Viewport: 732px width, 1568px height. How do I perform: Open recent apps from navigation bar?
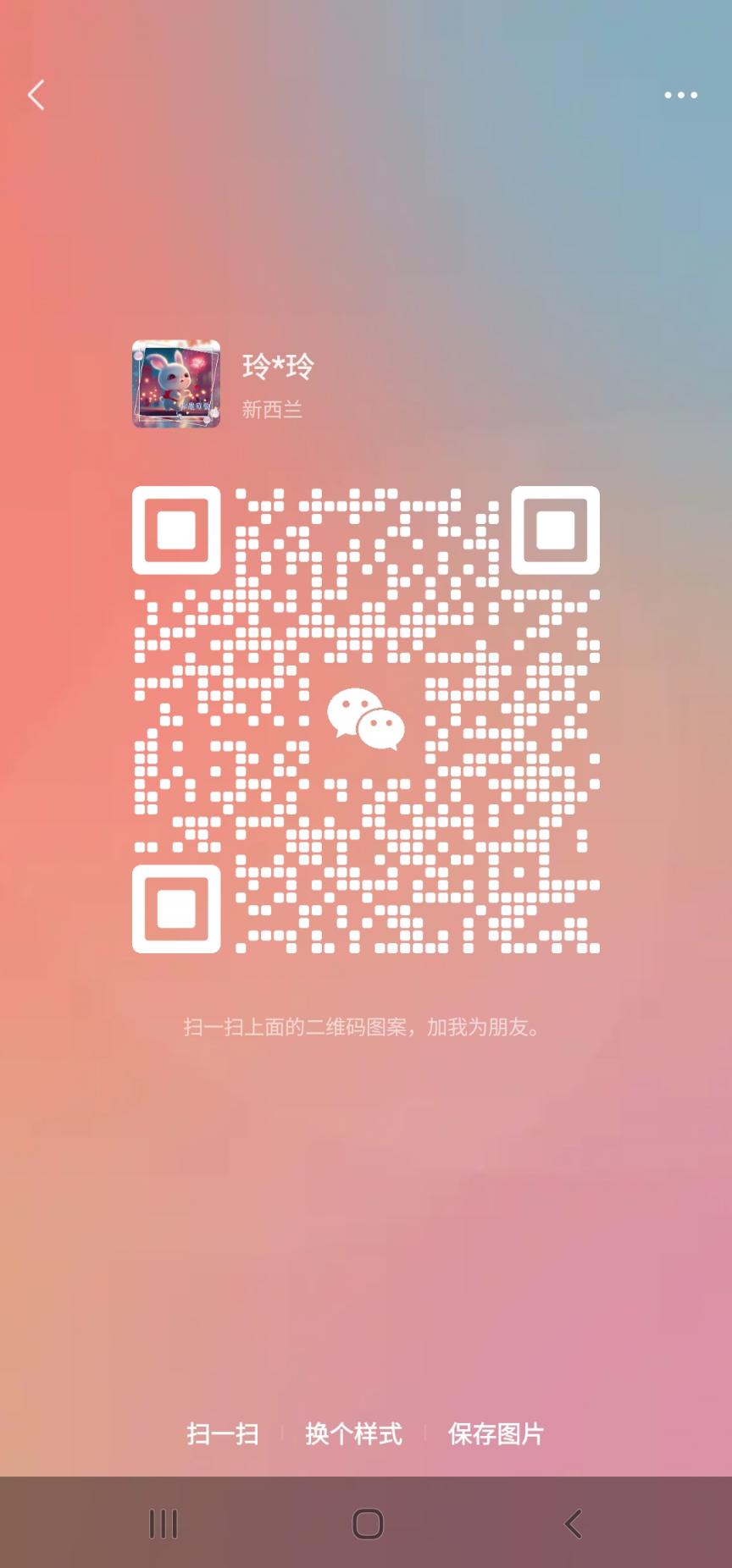[163, 1524]
